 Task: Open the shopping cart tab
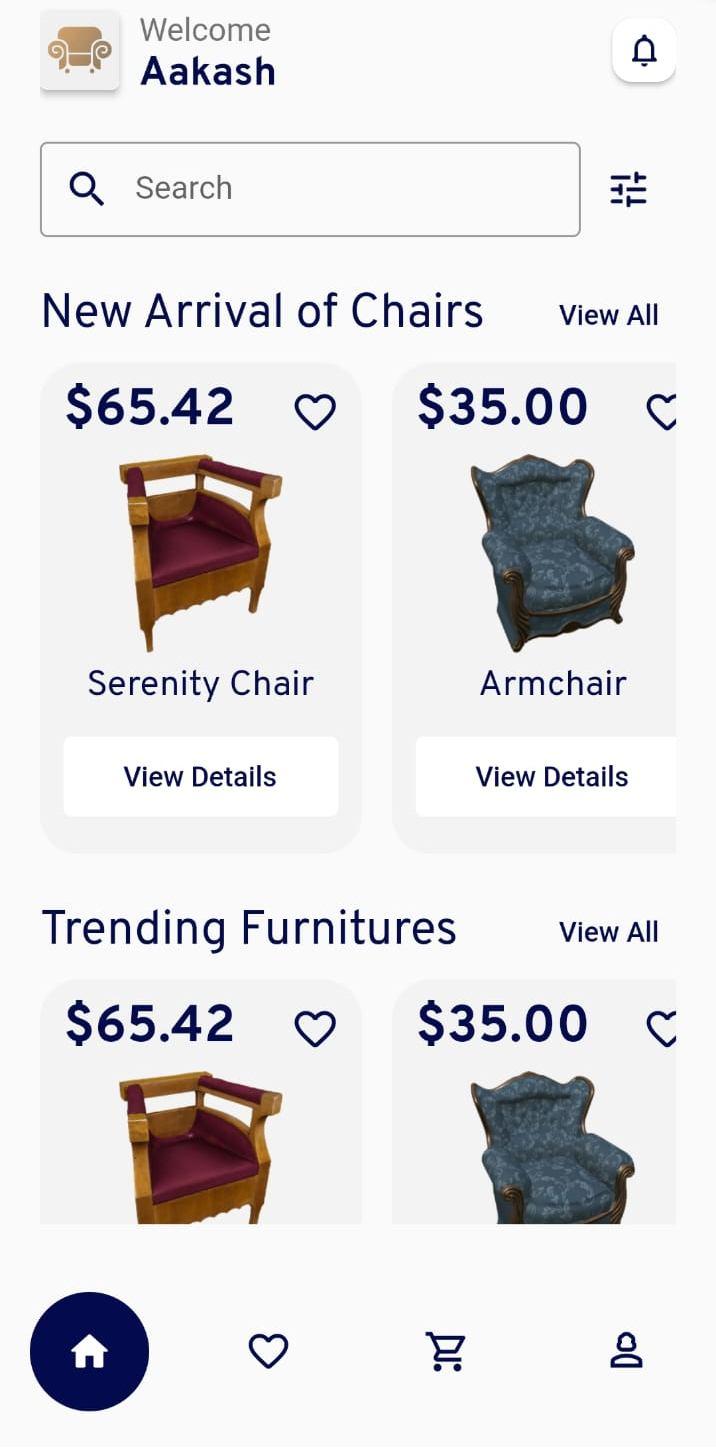click(446, 1352)
